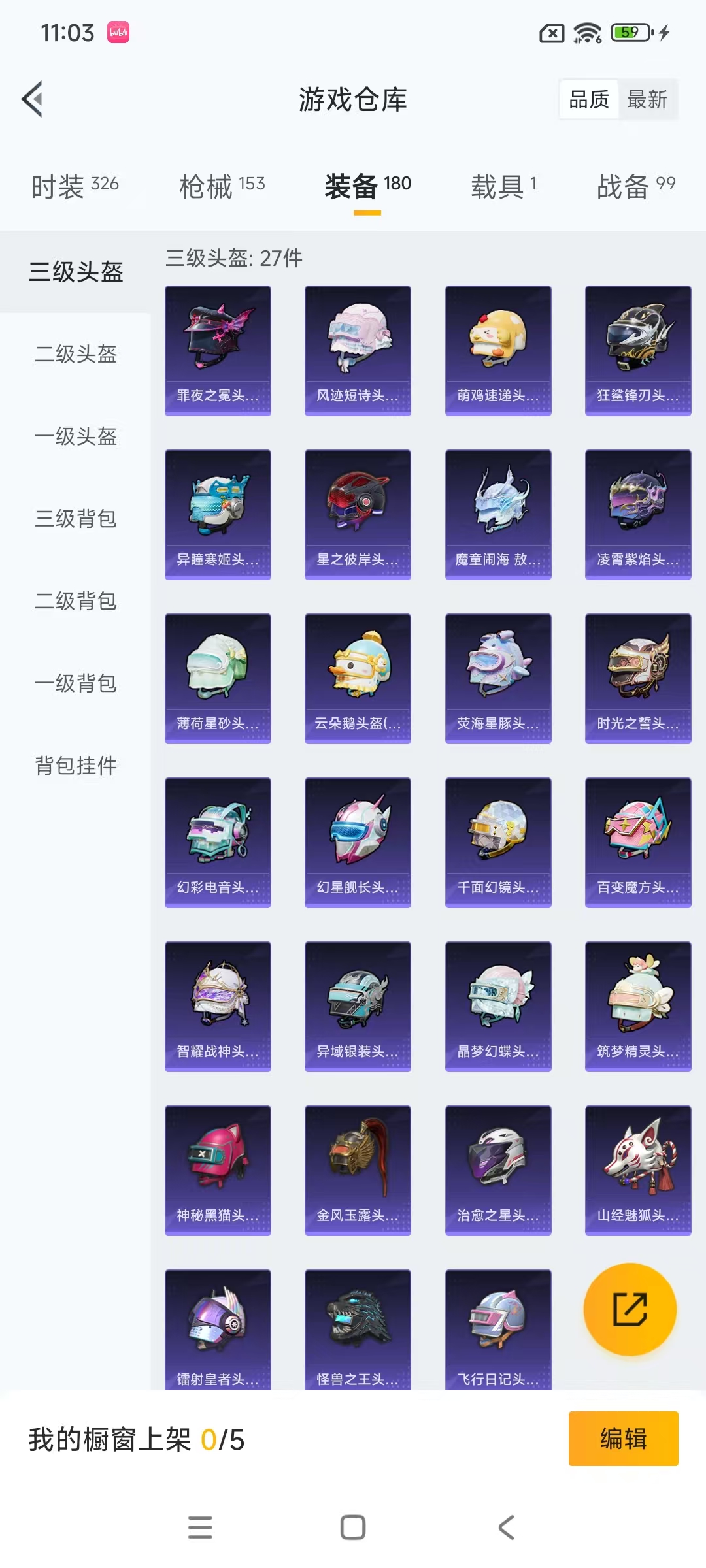Viewport: 706px width, 1568px height.
Task: Toggle sorting by 最新 newest
Action: click(647, 99)
